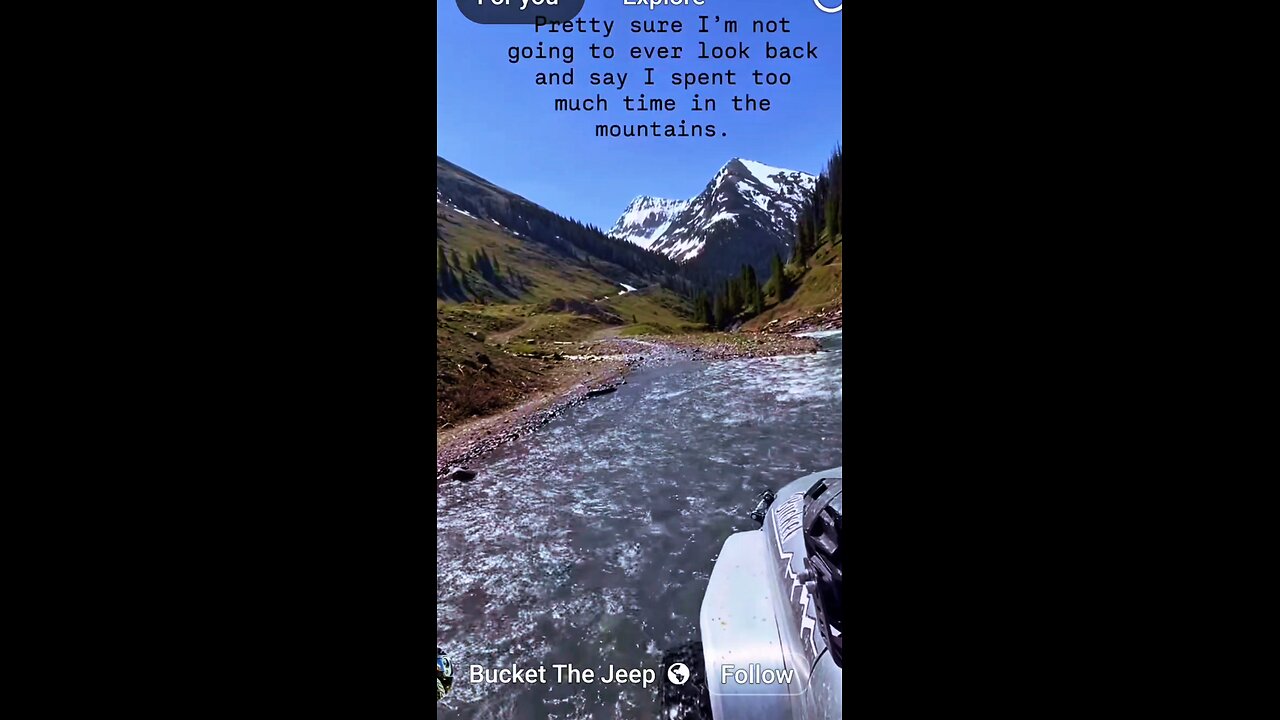Switch to the Explore tab
Image resolution: width=1280 pixels, height=720 pixels.
[x=663, y=4]
